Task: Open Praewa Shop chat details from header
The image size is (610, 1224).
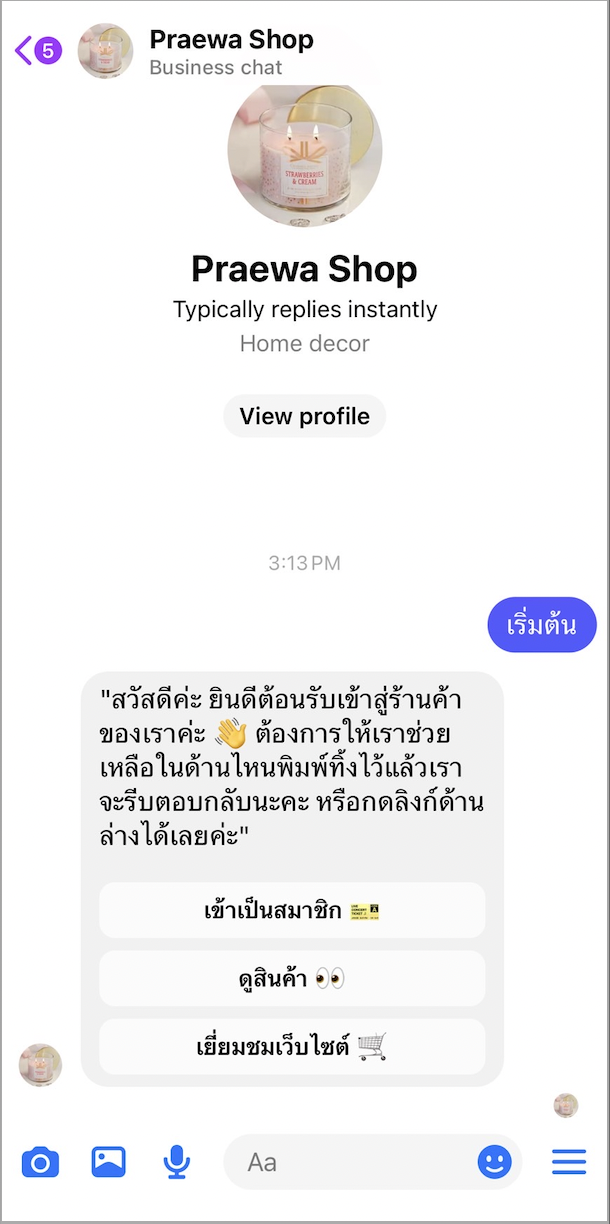Action: (231, 52)
